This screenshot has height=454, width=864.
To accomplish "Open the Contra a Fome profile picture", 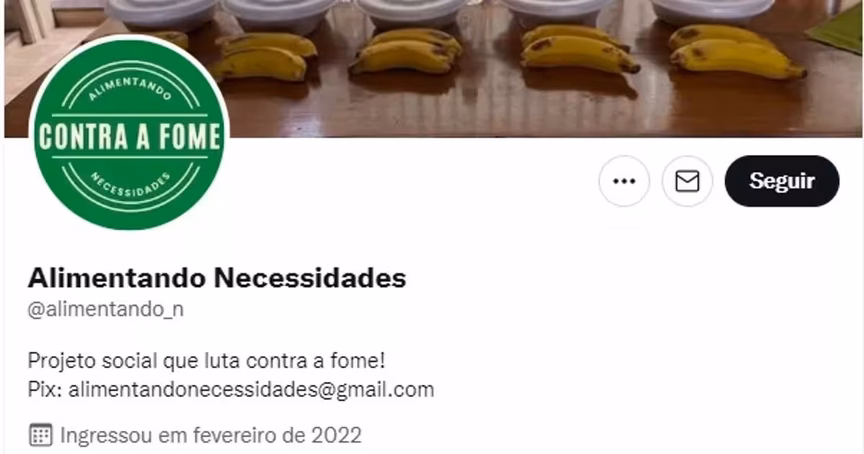I will [129, 135].
